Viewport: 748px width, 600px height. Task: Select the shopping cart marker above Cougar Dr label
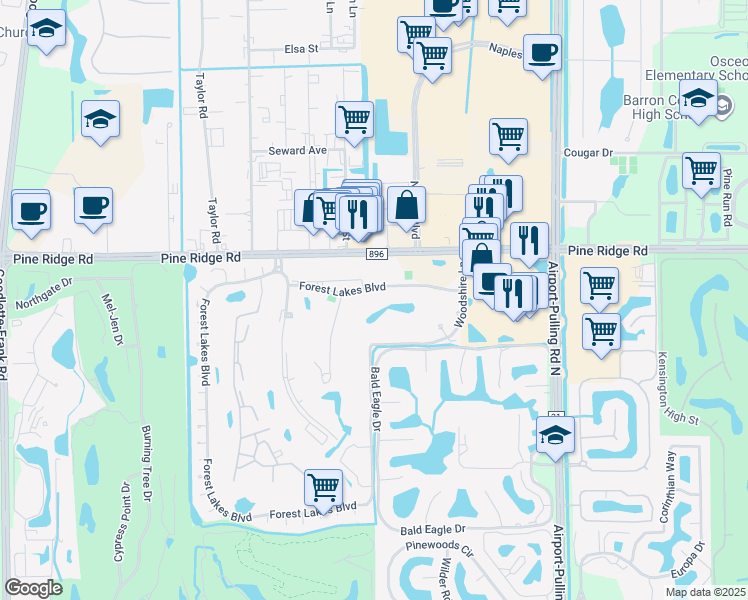[508, 137]
